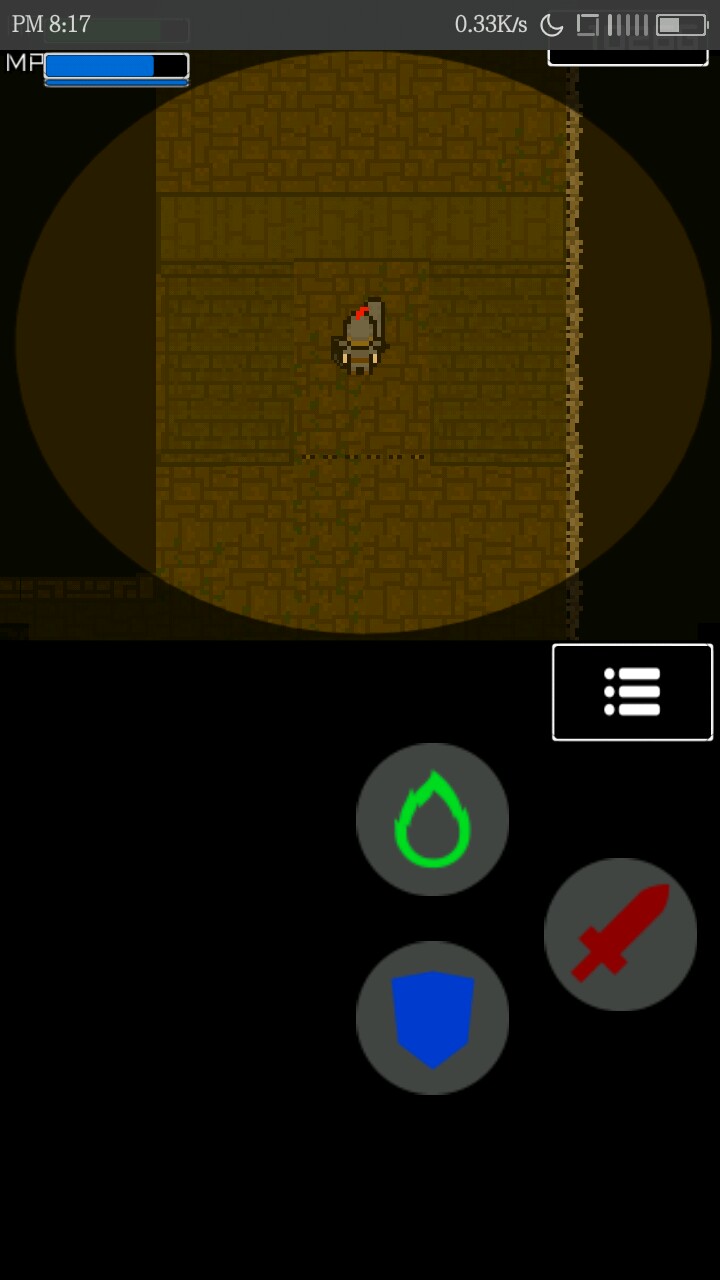Open the game menu list button
Viewport: 720px width, 1280px height.
coord(632,692)
